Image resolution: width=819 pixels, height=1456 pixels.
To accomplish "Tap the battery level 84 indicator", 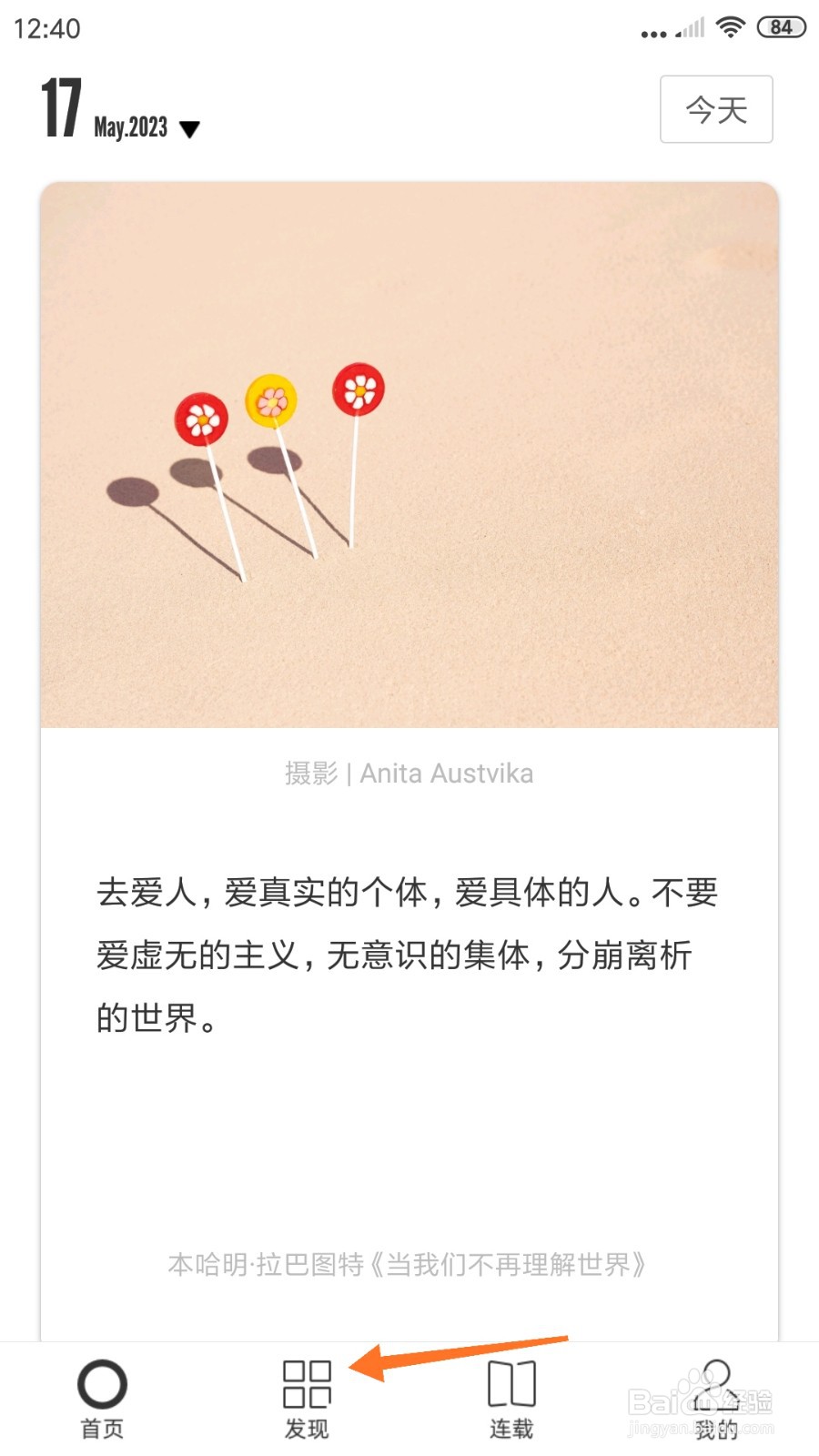I will [x=778, y=26].
